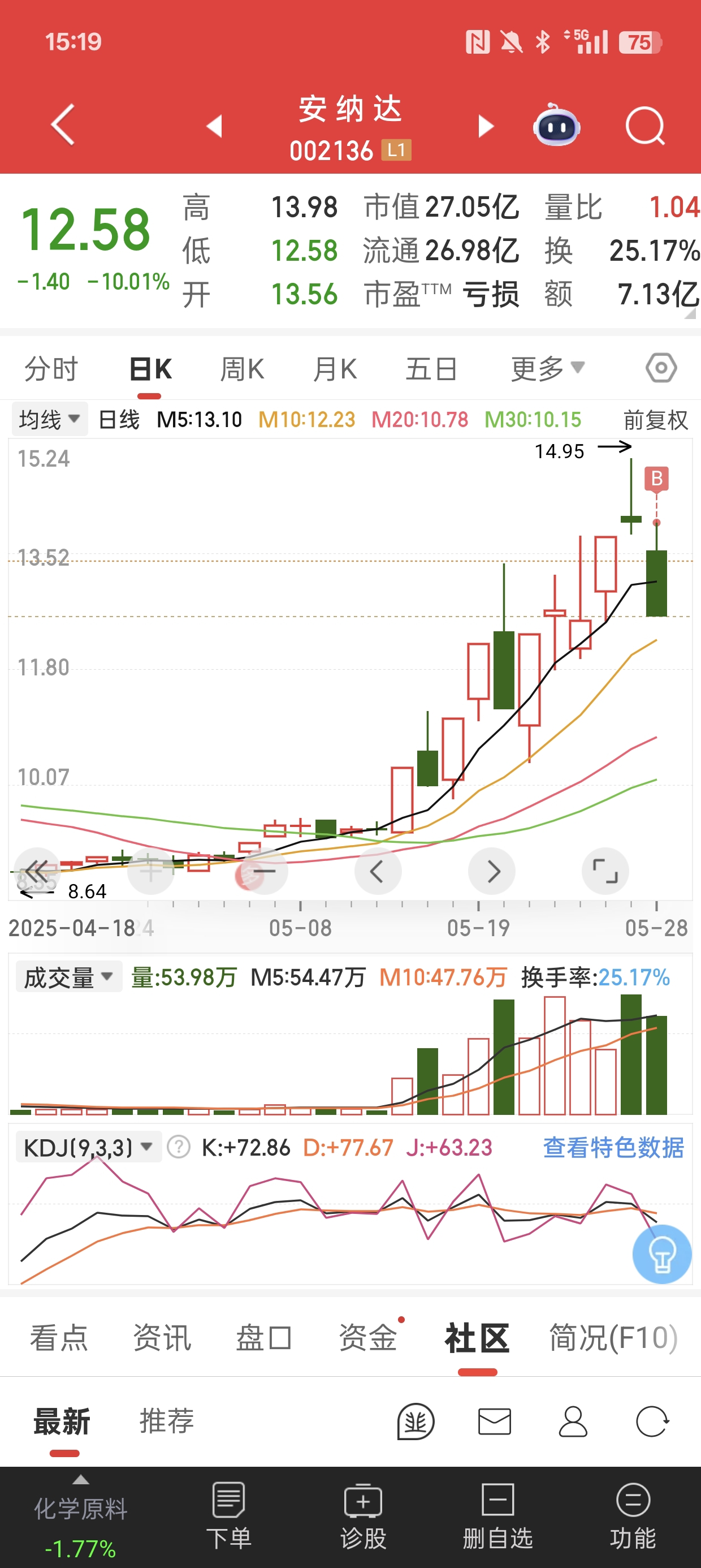Change the 前复权 adjustment setting
The width and height of the screenshot is (701, 1568).
(x=655, y=420)
